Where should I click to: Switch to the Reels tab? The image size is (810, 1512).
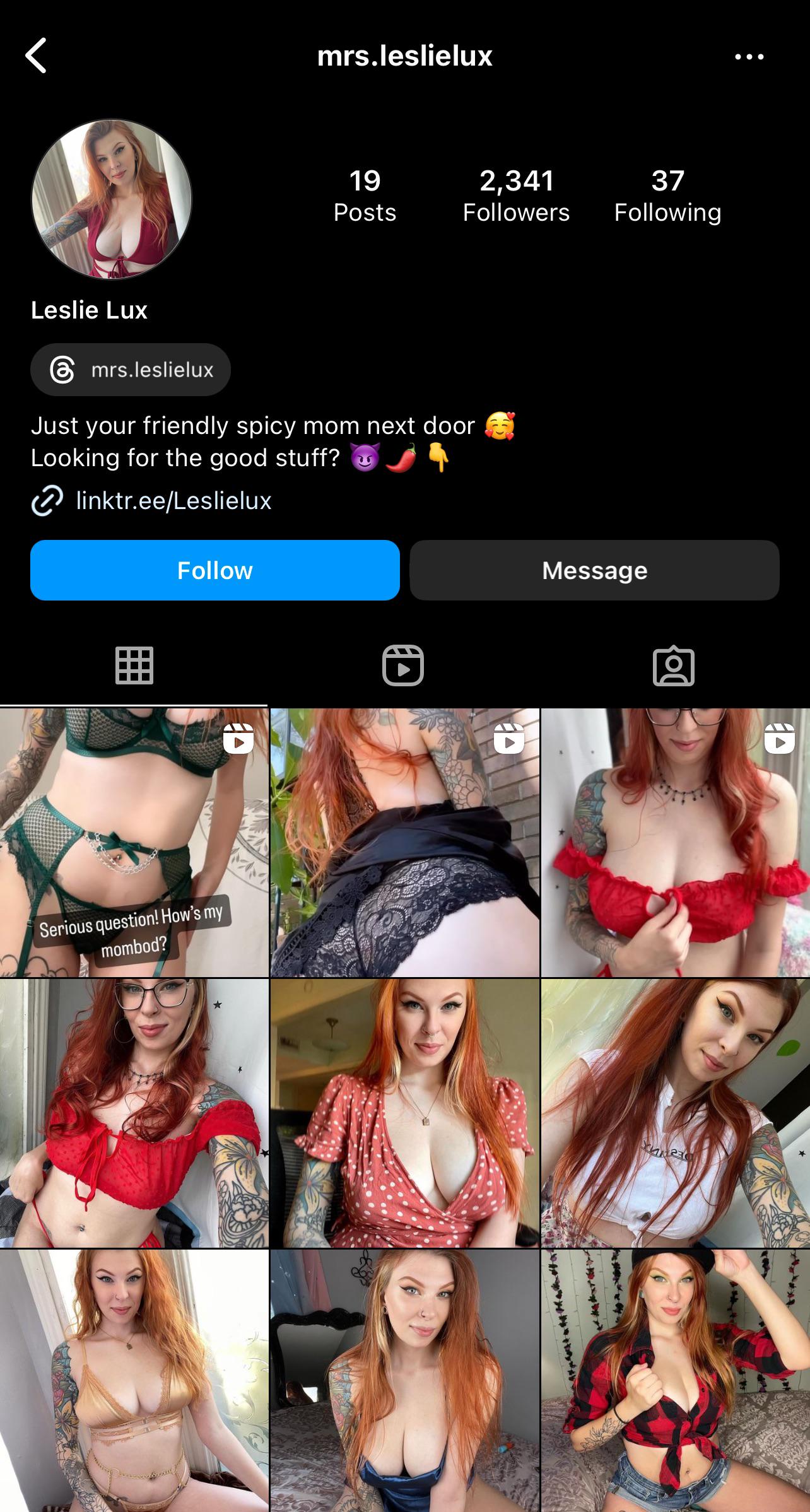403,665
